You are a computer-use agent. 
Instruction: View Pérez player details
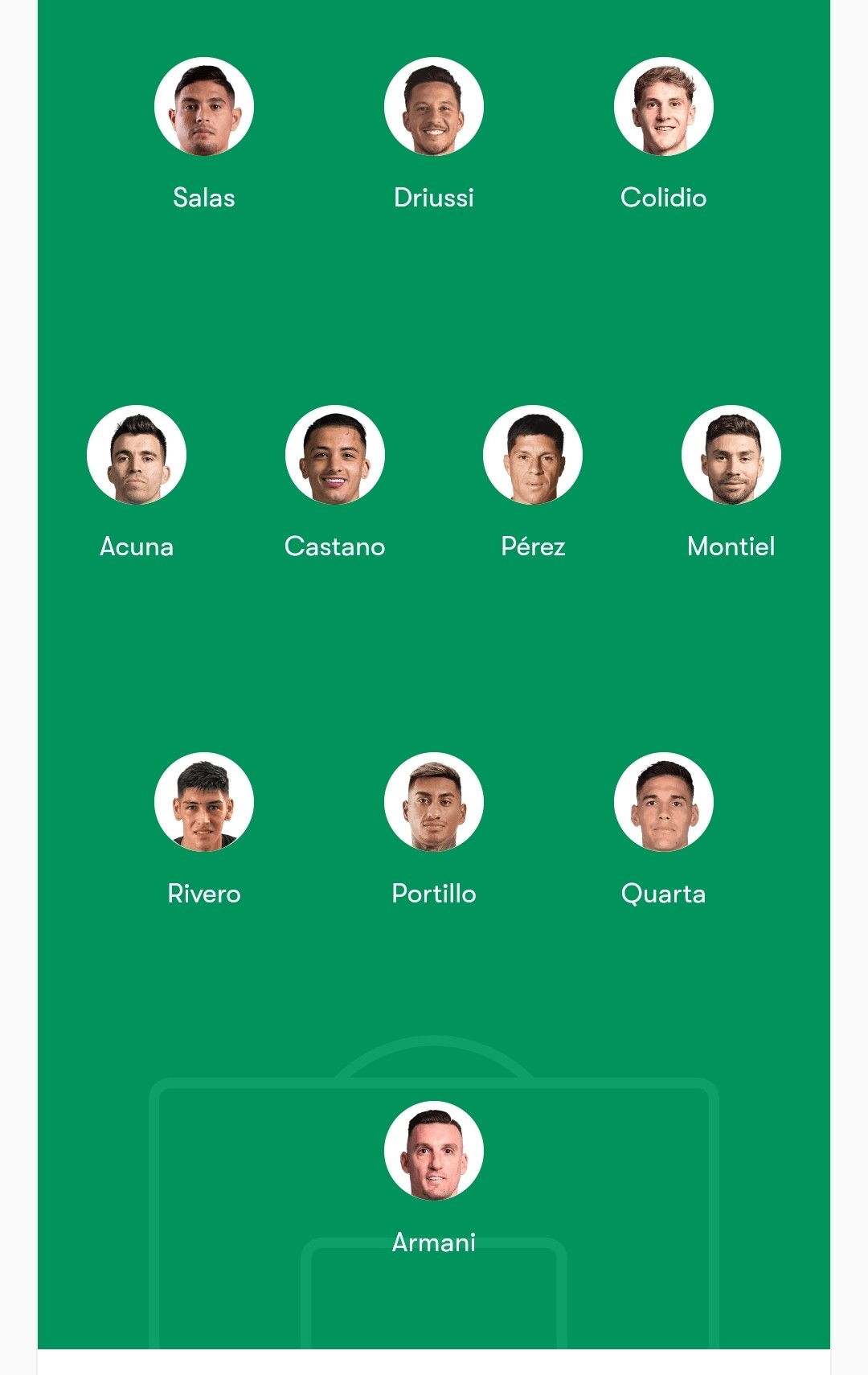pyautogui.click(x=533, y=455)
